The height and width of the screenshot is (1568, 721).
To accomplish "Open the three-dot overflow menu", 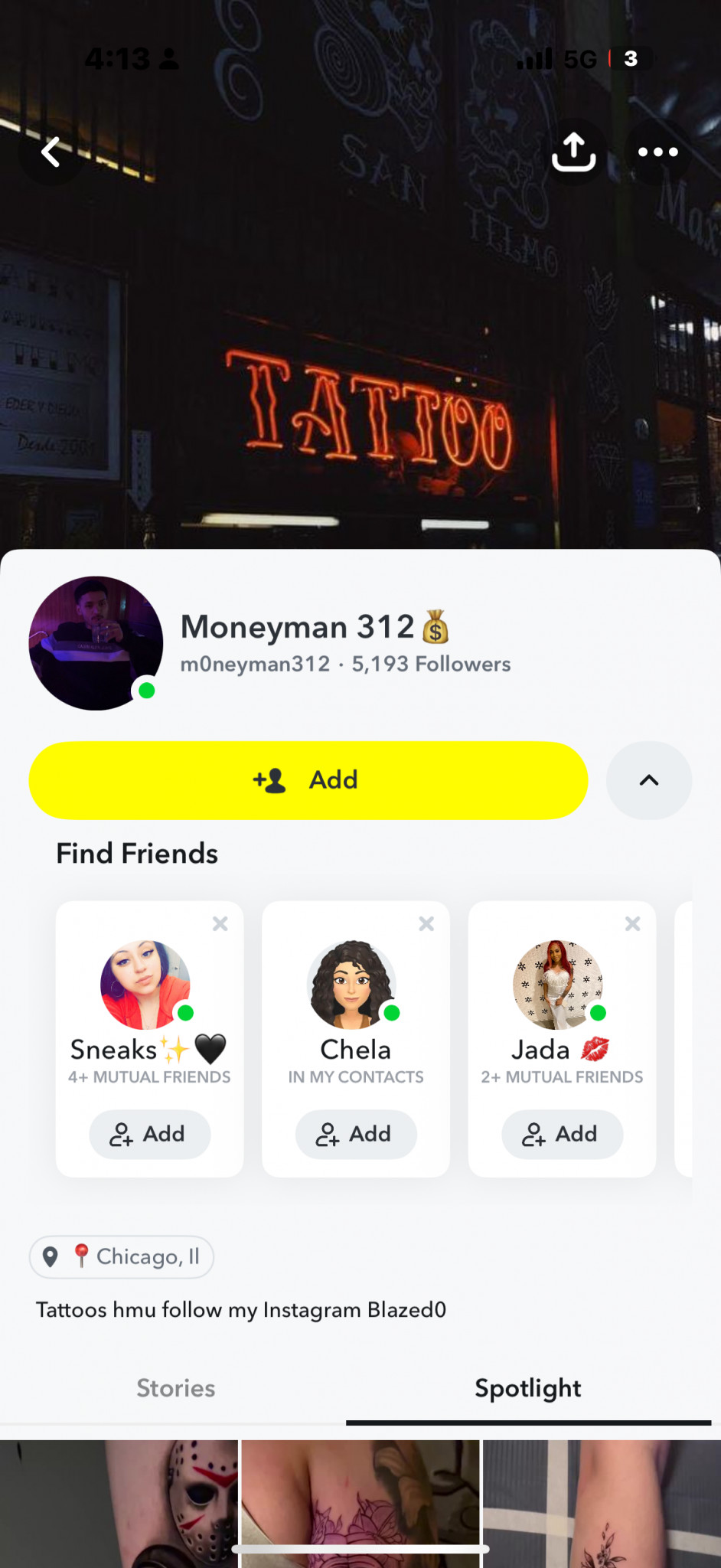I will (657, 152).
